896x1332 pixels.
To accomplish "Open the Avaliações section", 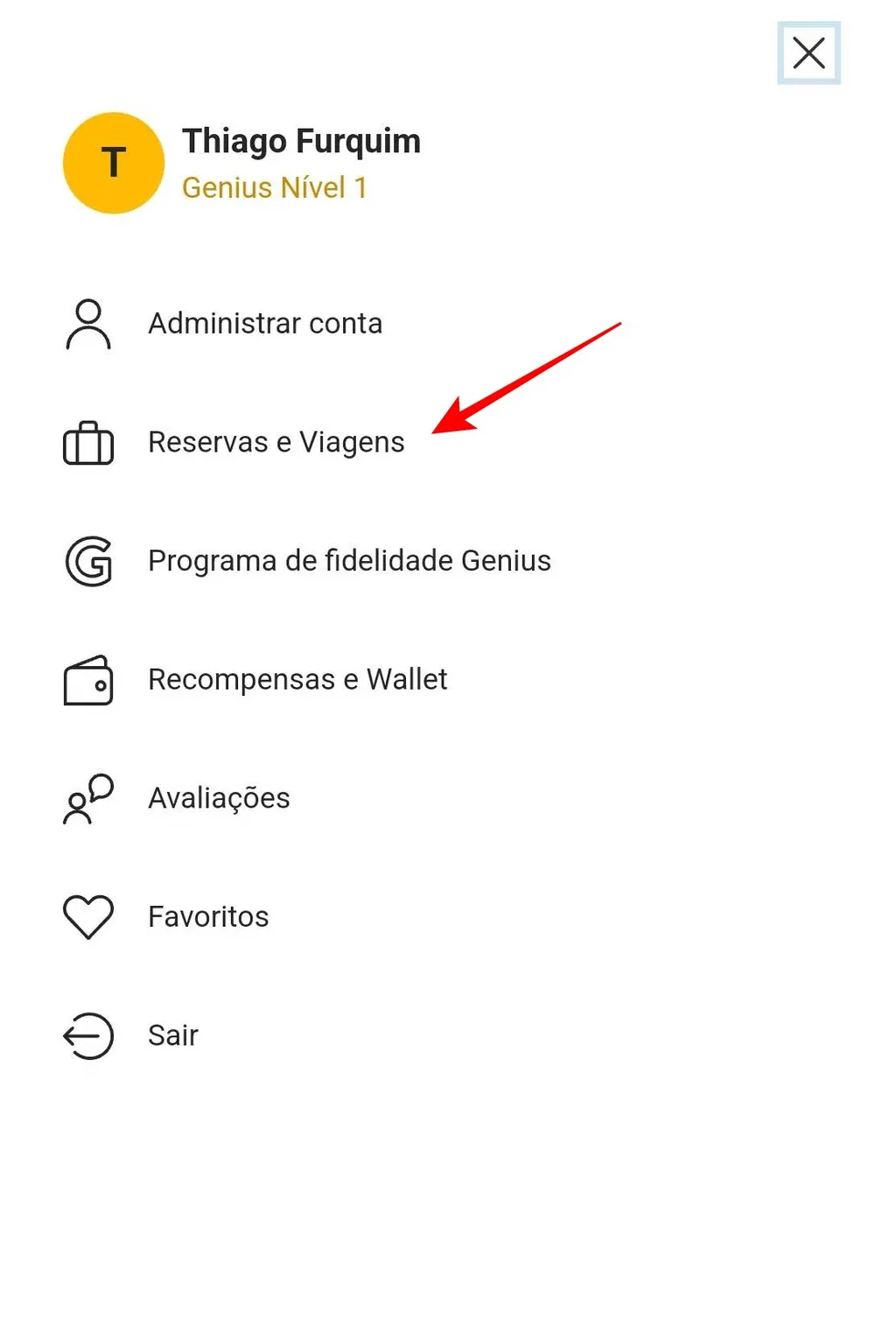I will (x=220, y=799).
